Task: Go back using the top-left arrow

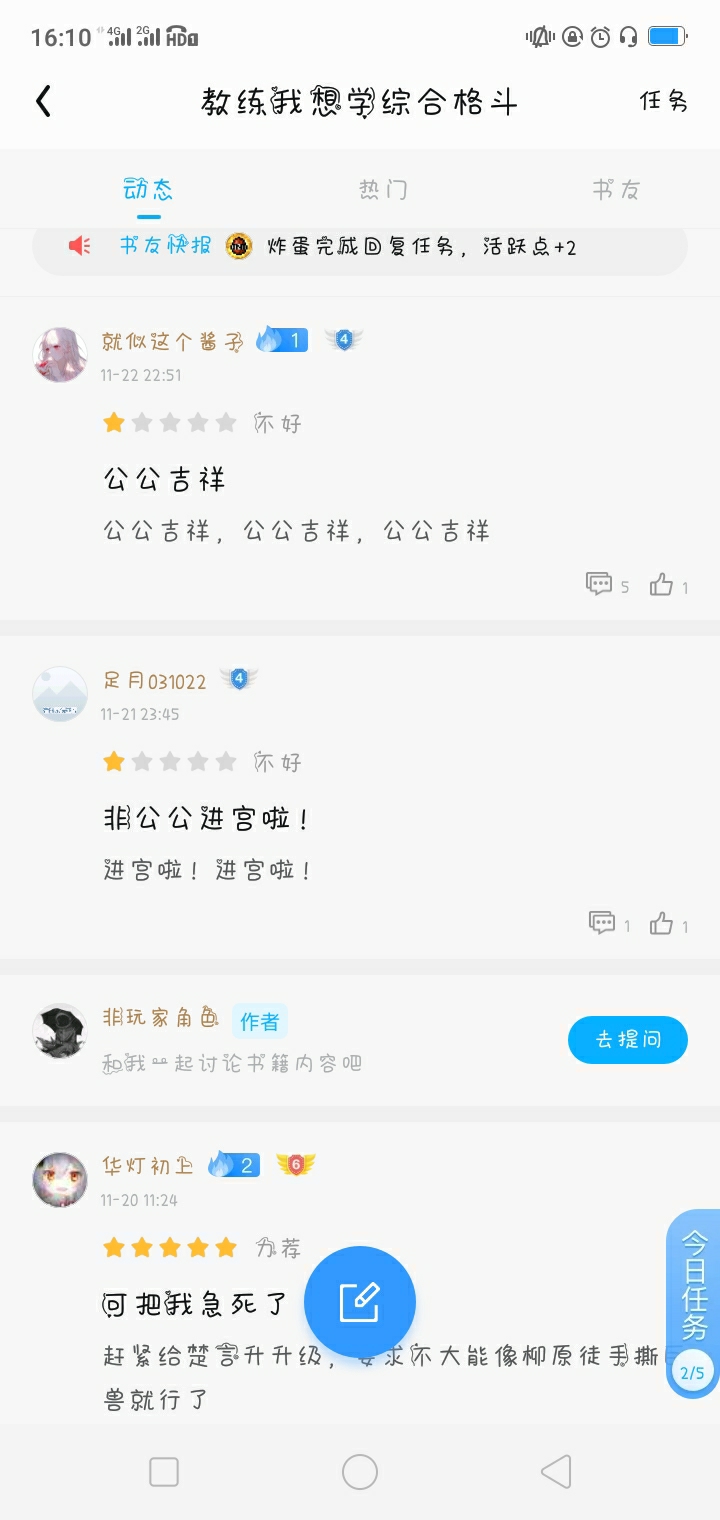Action: pos(43,101)
